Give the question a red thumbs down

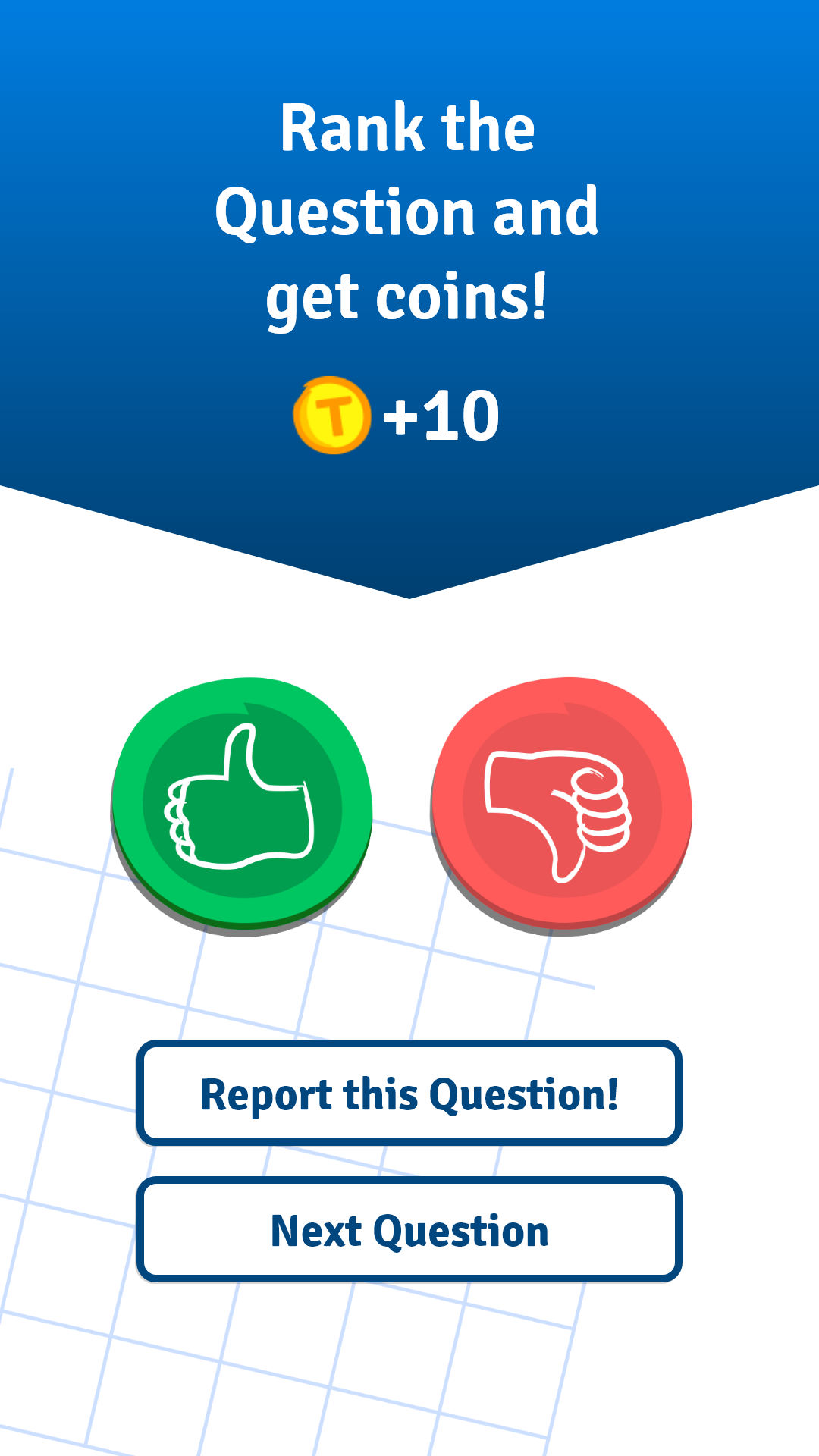pos(562,805)
